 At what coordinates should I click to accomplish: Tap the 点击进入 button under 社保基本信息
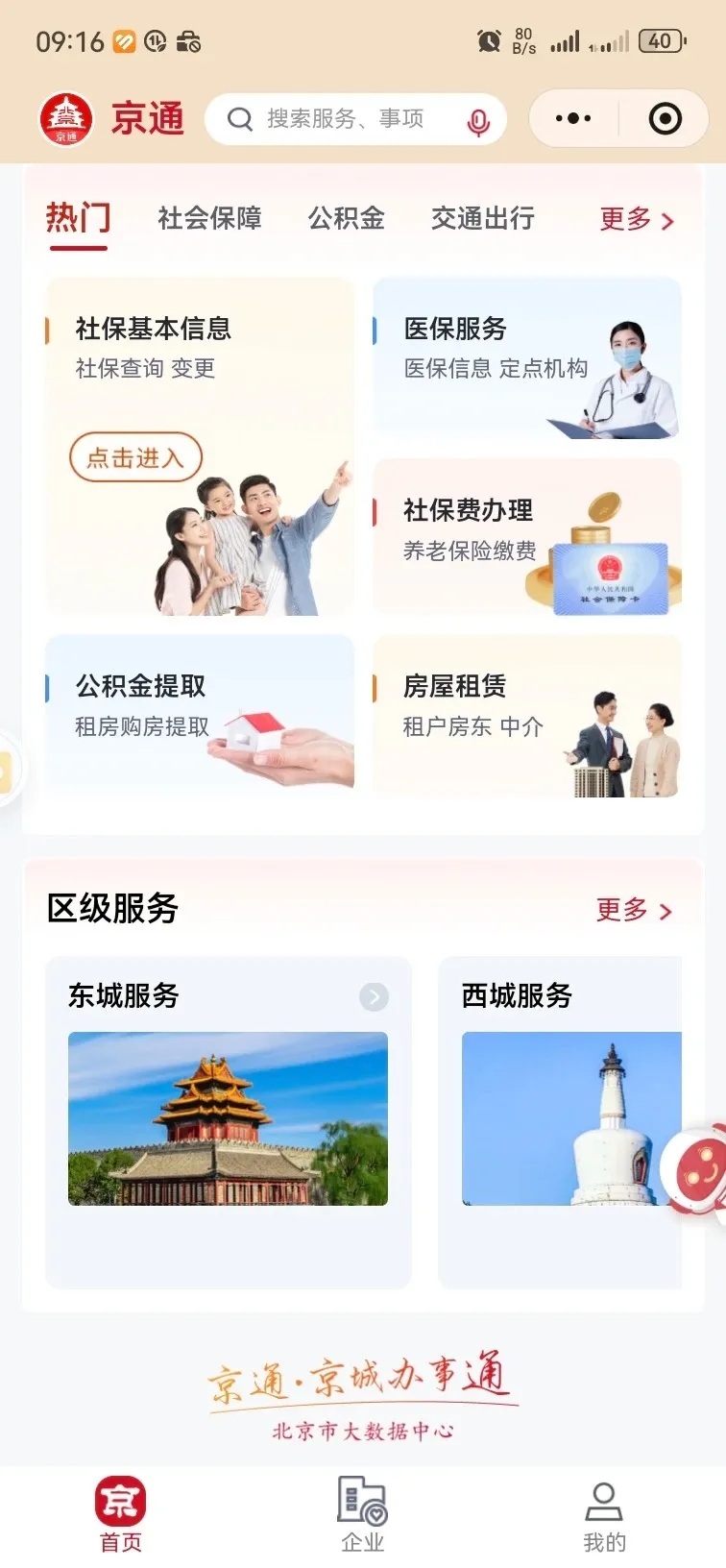[135, 458]
